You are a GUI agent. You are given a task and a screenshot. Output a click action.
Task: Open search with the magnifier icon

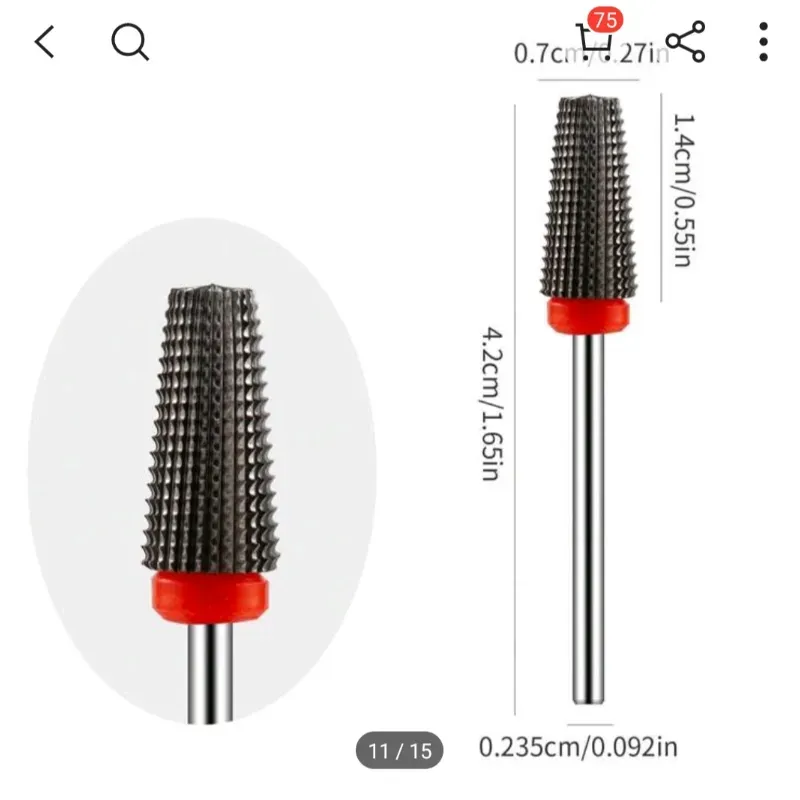(130, 42)
